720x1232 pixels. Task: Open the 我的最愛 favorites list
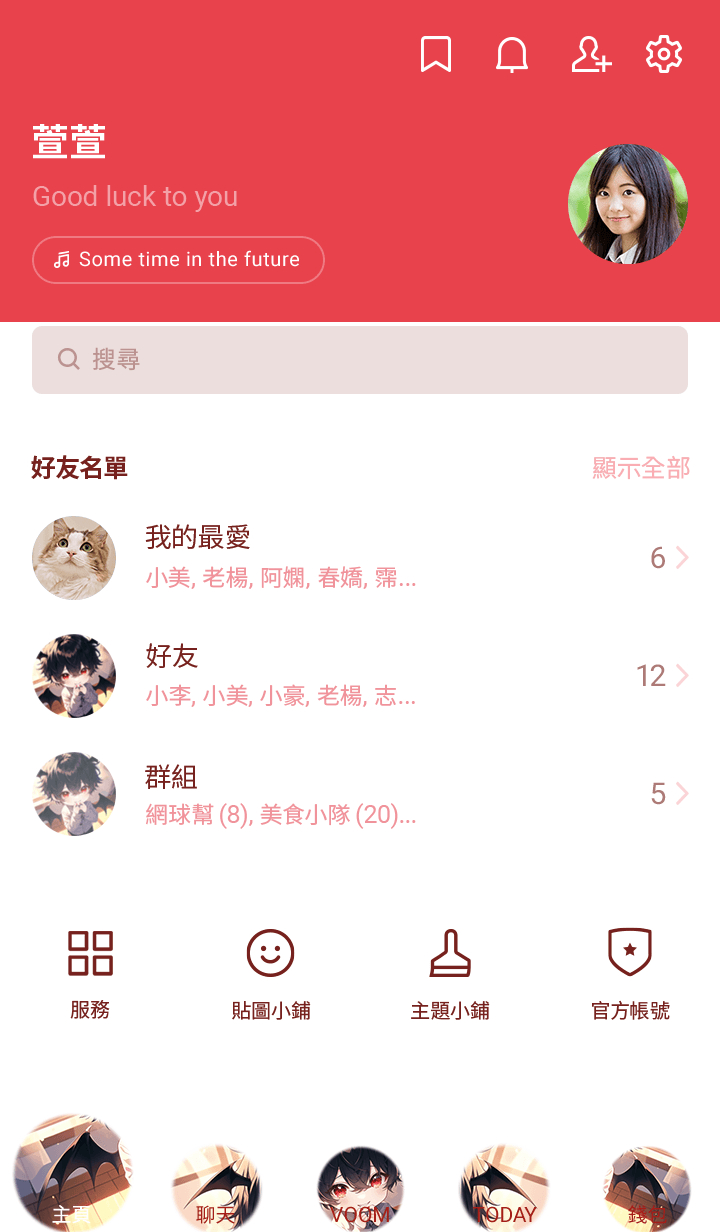360,558
